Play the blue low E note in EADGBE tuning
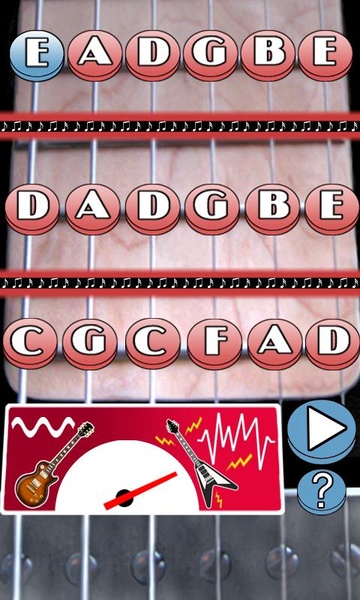This screenshot has width=360, height=600. point(37,56)
